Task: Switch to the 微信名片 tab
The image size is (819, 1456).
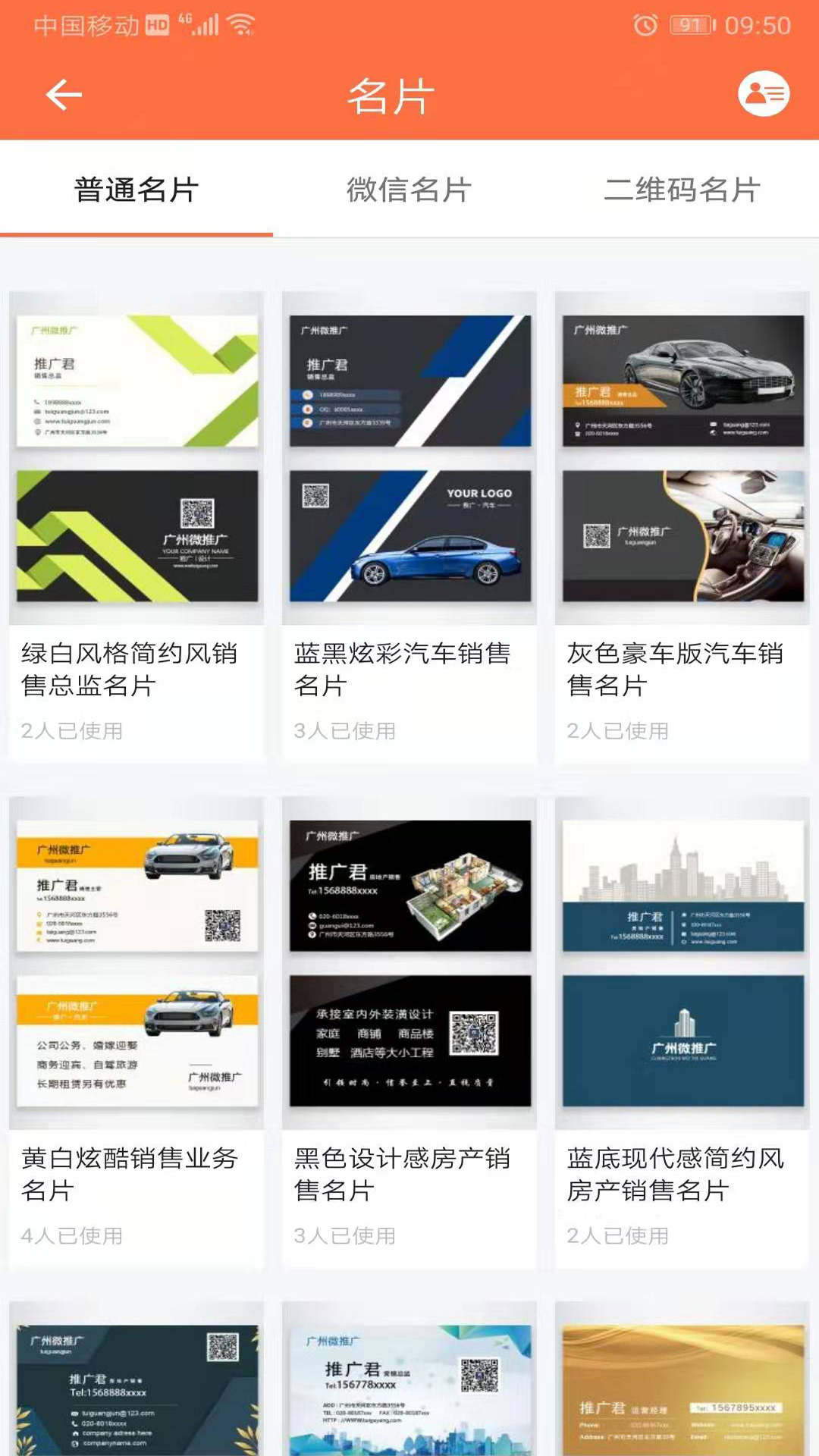Action: [x=409, y=190]
